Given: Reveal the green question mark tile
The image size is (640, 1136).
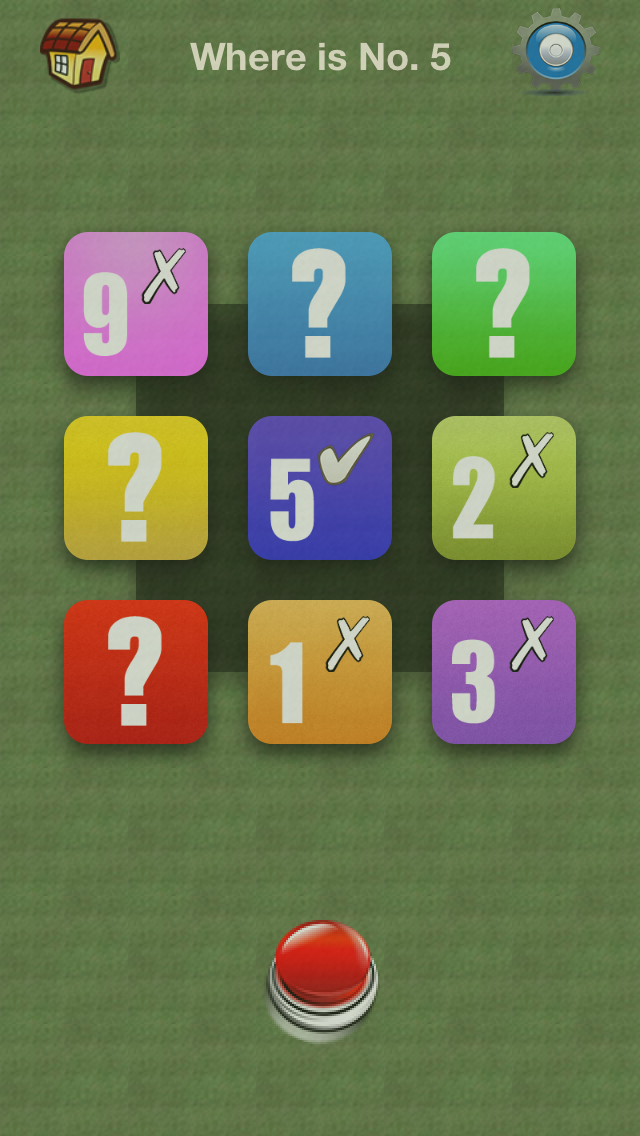Looking at the screenshot, I should click(x=504, y=304).
